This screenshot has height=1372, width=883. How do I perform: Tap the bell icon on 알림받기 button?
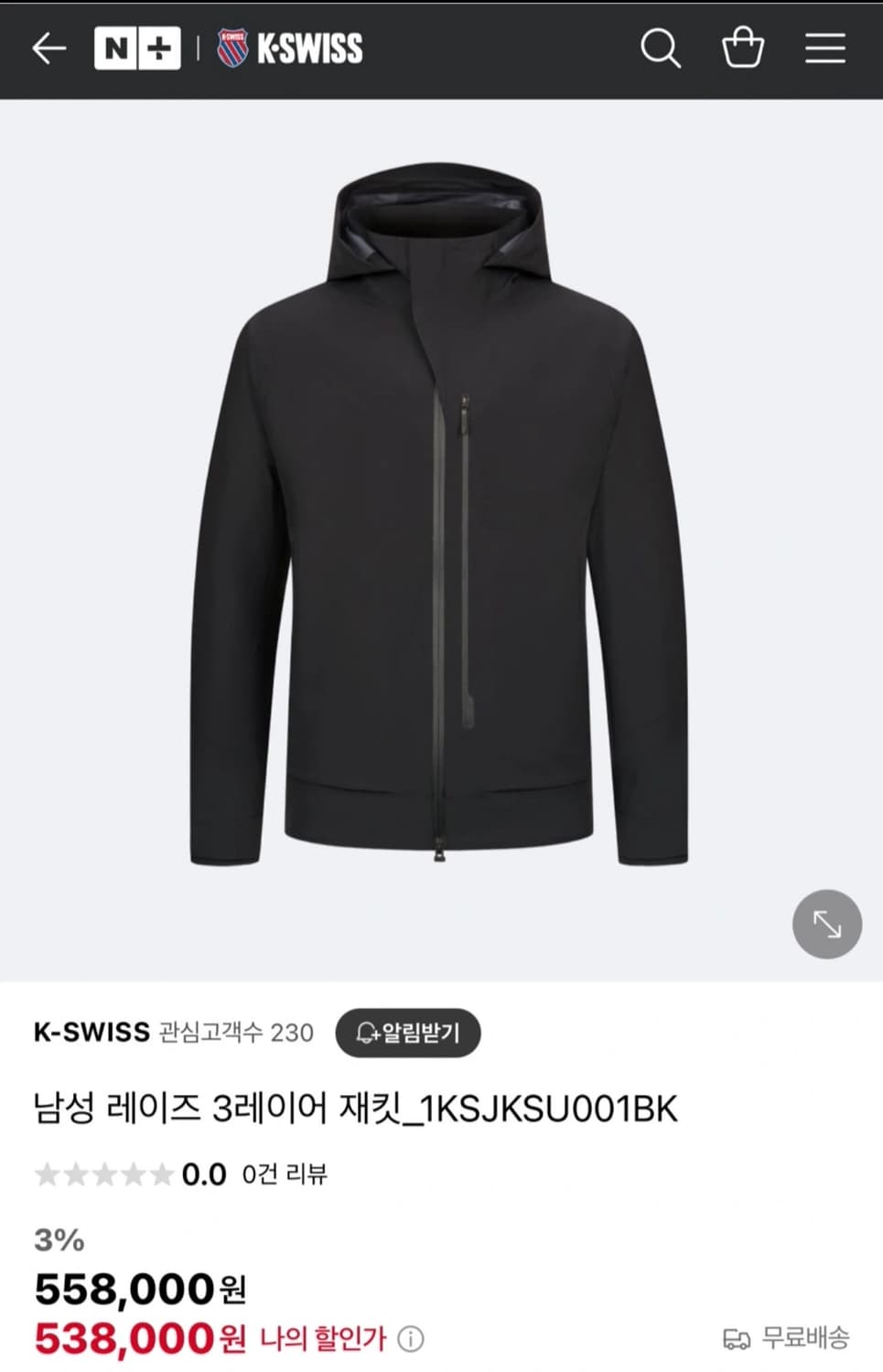coord(365,1034)
